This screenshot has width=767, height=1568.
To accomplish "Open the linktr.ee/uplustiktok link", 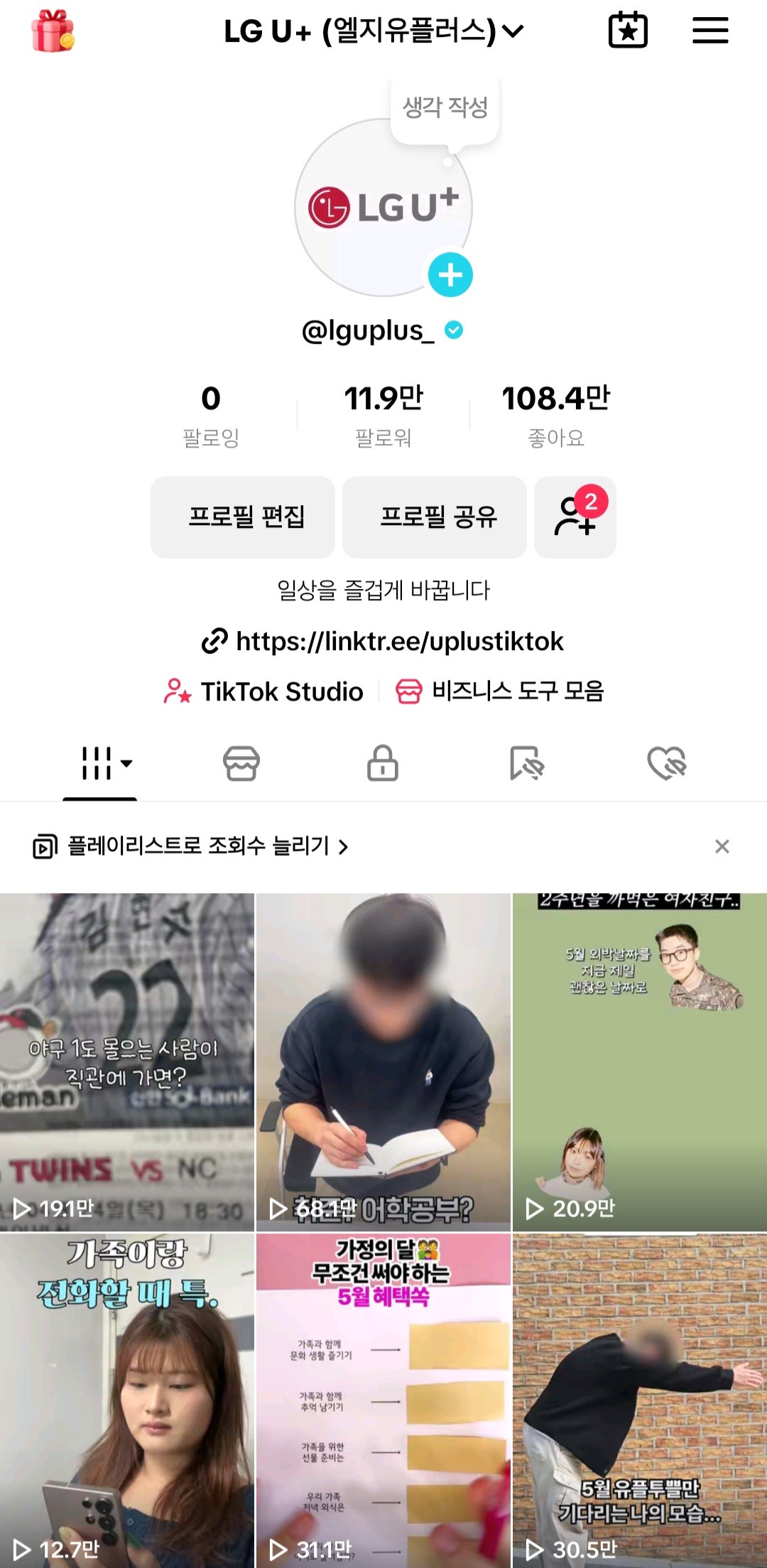I will pyautogui.click(x=383, y=642).
